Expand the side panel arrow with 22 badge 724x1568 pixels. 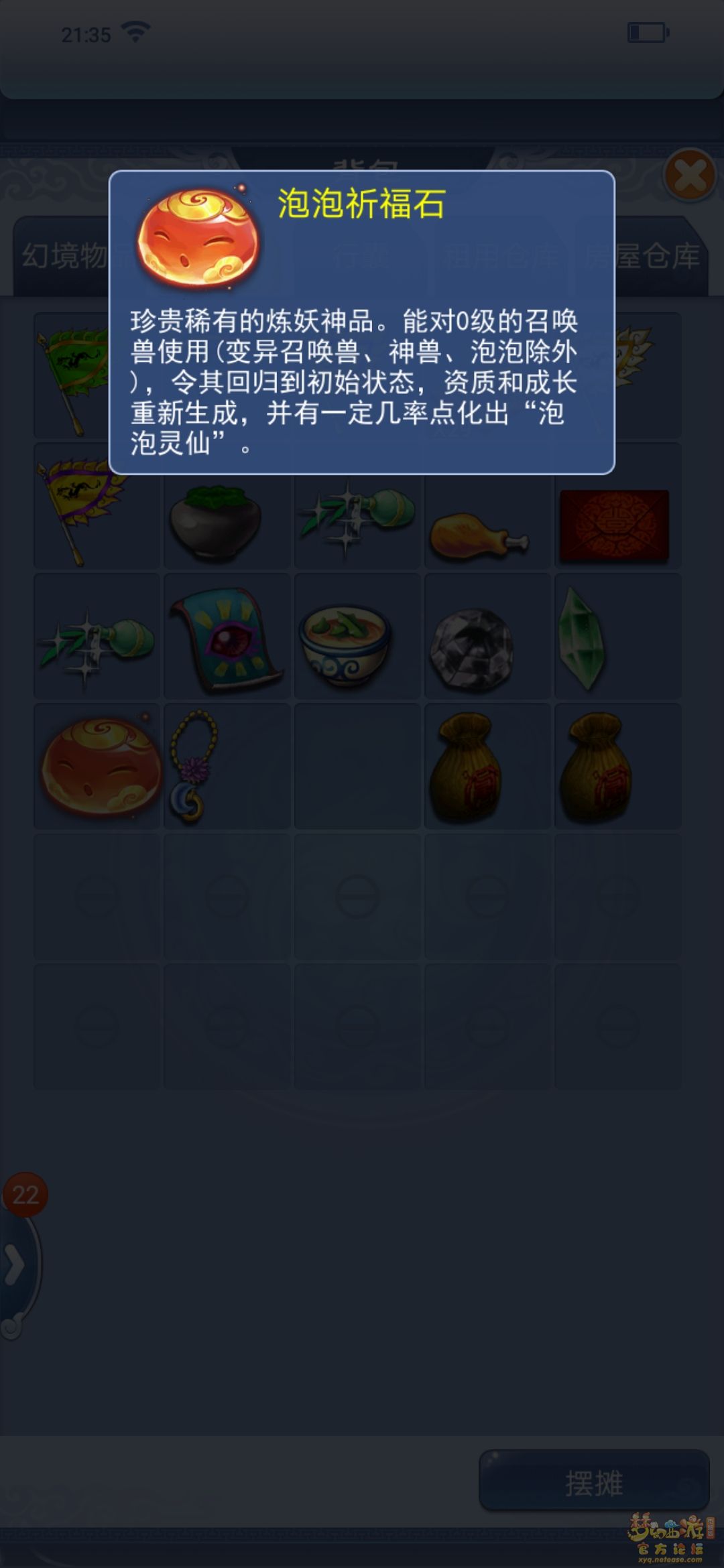point(16,1265)
